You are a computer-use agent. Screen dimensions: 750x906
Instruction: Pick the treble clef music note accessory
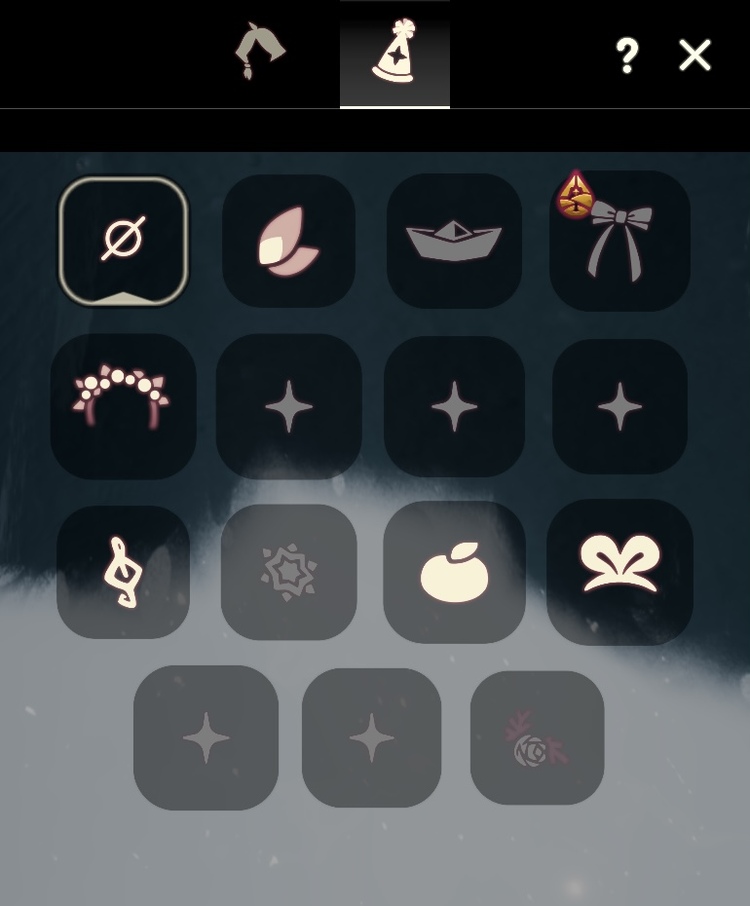[123, 572]
